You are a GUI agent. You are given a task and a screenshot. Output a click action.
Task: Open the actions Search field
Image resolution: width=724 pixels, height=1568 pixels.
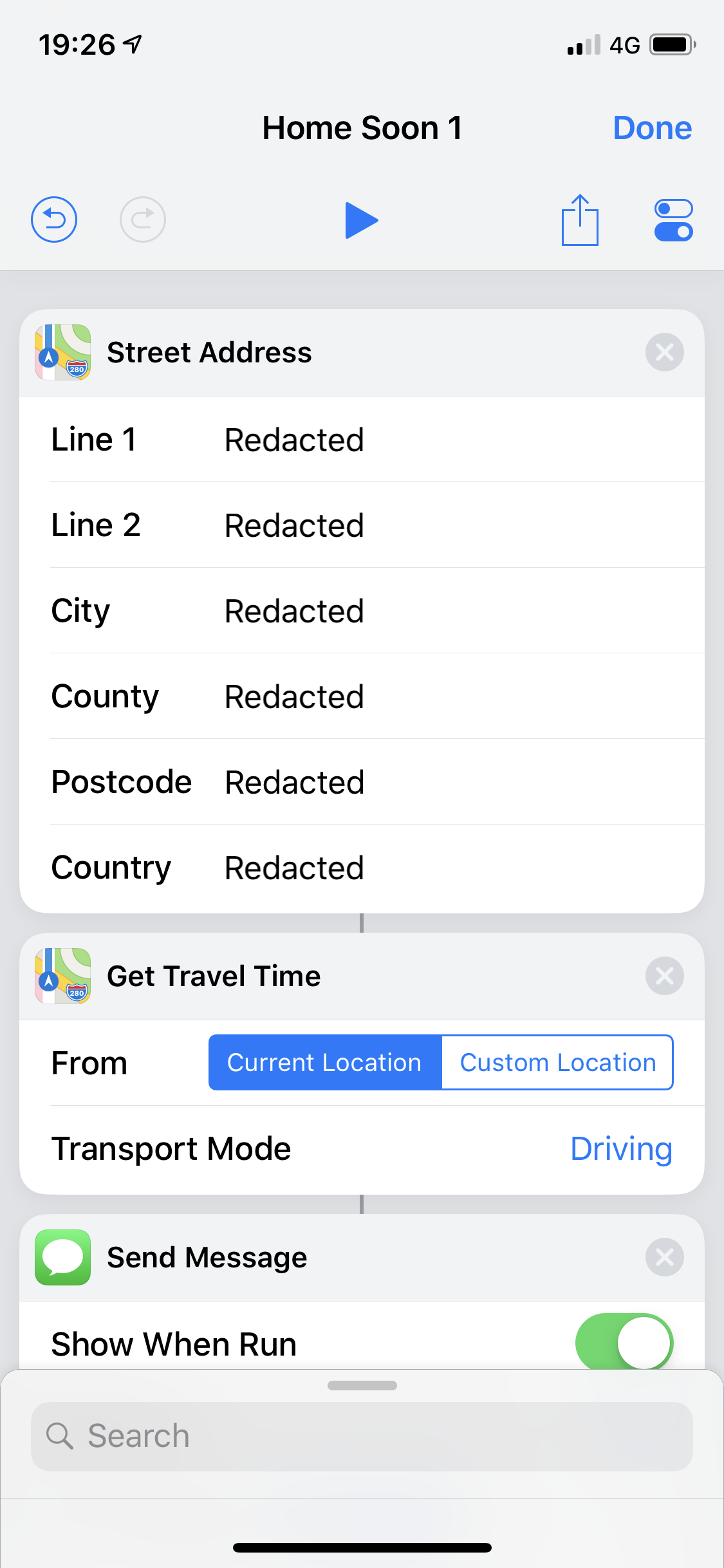coord(362,1436)
